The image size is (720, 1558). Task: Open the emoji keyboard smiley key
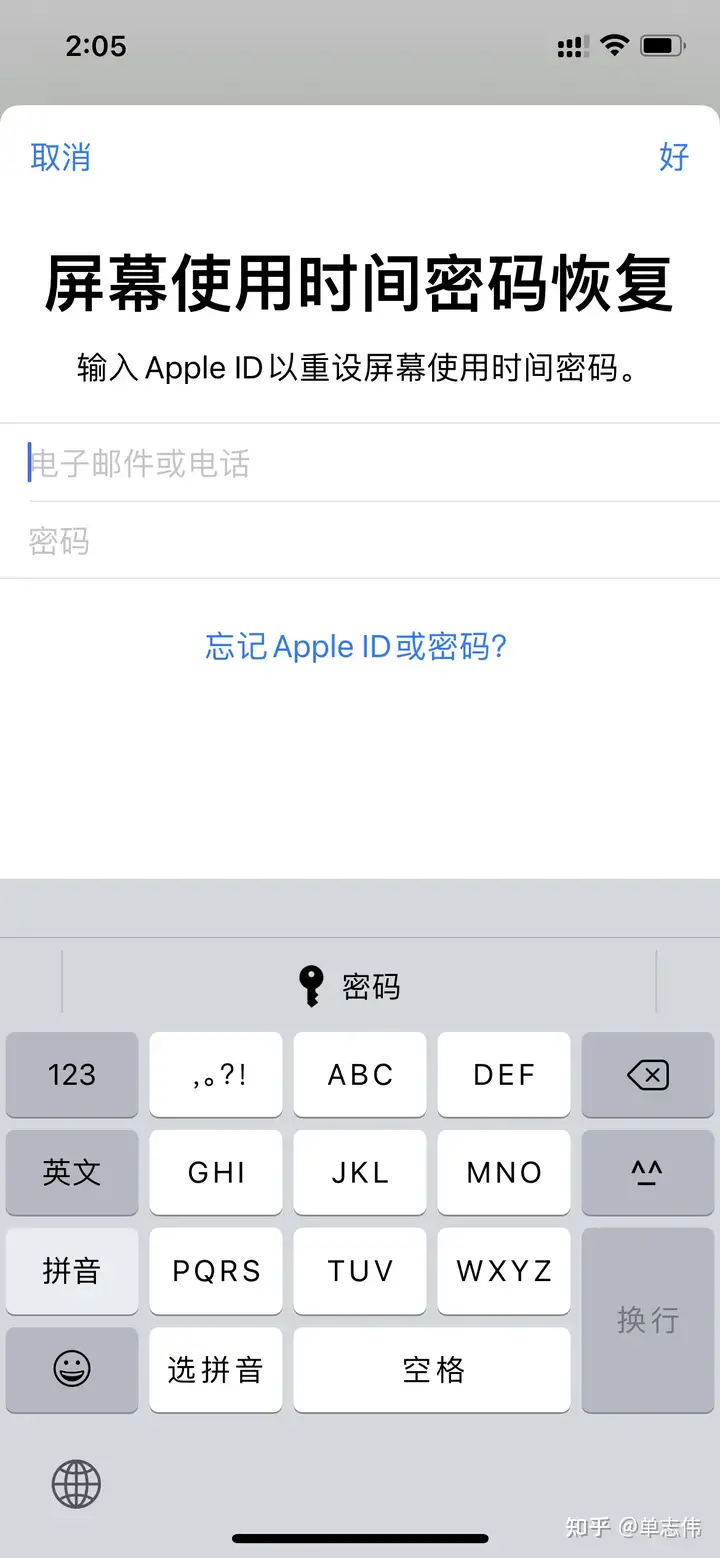pyautogui.click(x=72, y=1369)
